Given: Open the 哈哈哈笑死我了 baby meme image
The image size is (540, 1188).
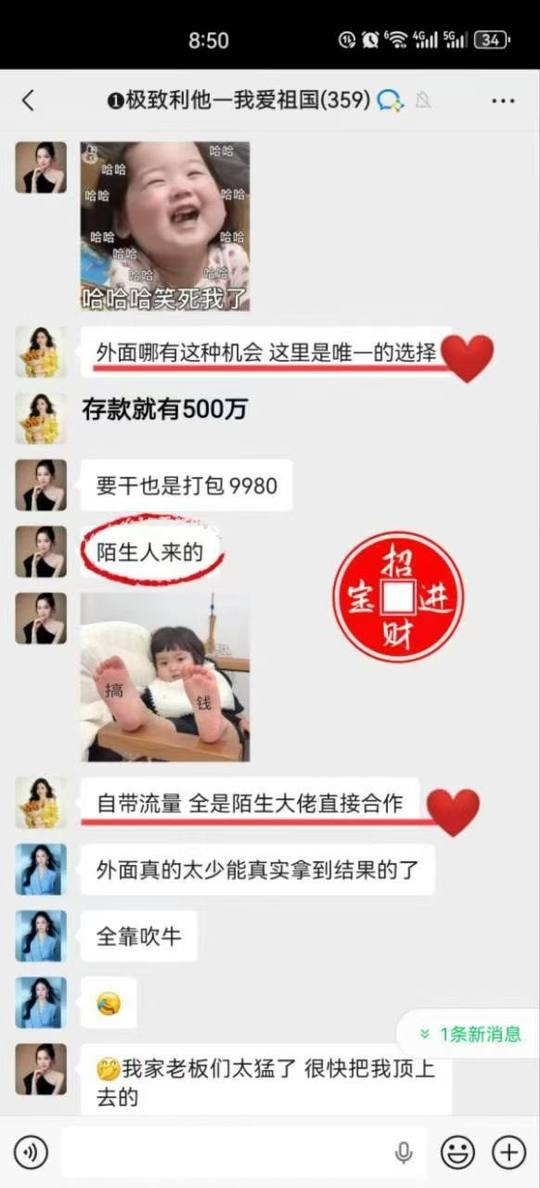Looking at the screenshot, I should click(x=165, y=226).
